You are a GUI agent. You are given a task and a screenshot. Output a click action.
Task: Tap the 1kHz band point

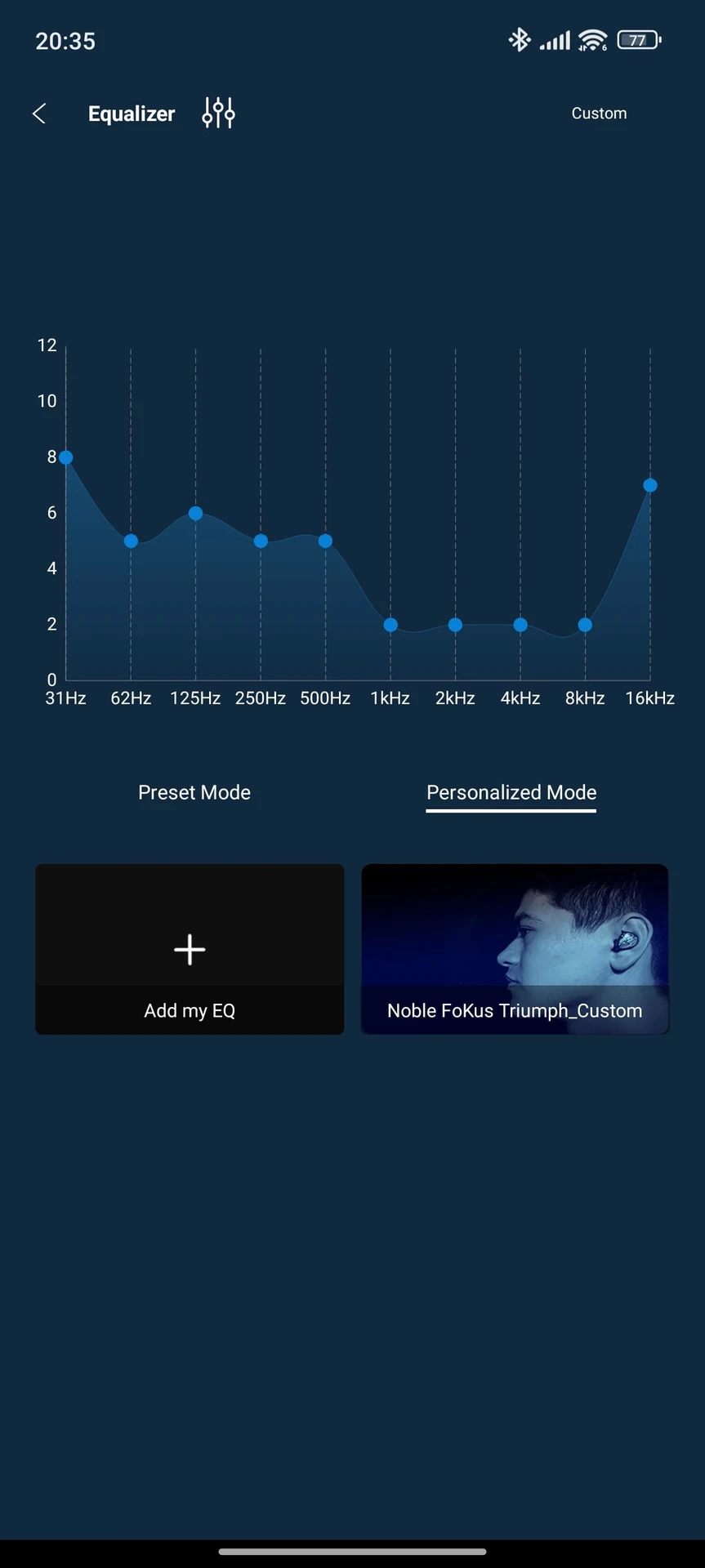(x=390, y=625)
